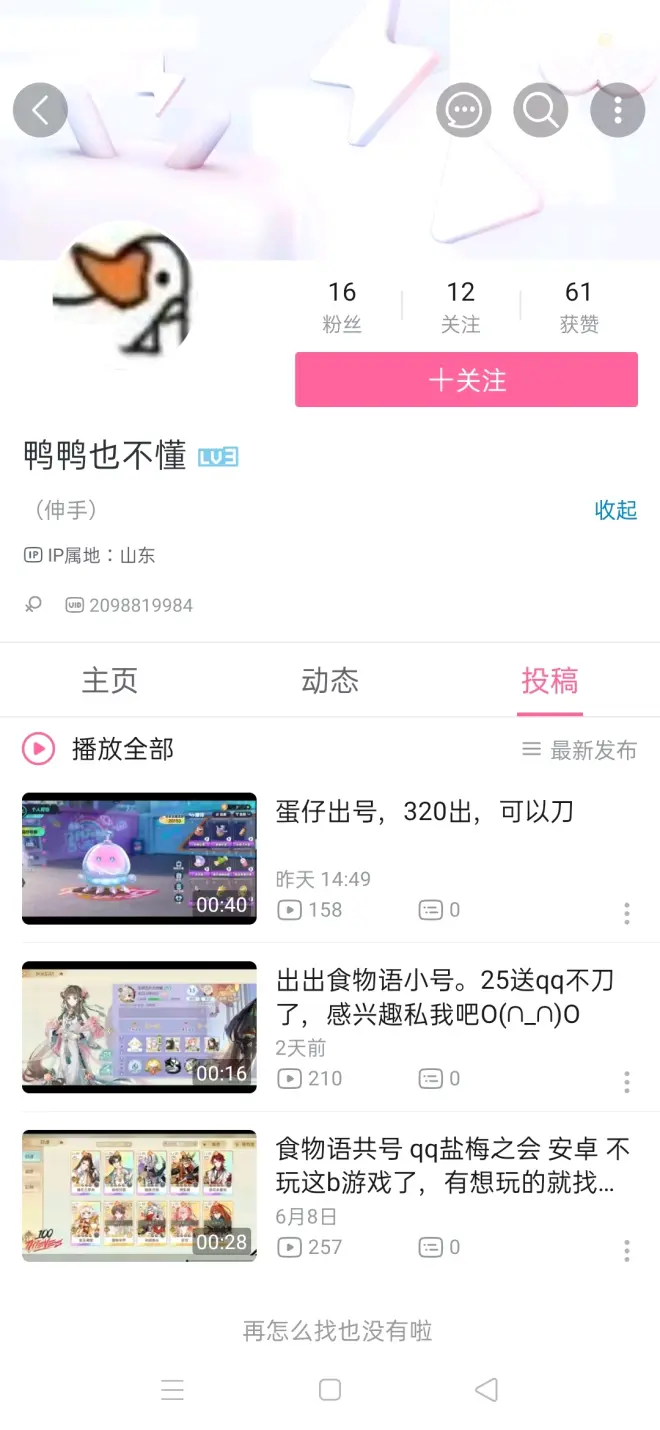The height and width of the screenshot is (1430, 660).
Task: Open the video 蛋仔出号，320出
Action: pos(425,812)
